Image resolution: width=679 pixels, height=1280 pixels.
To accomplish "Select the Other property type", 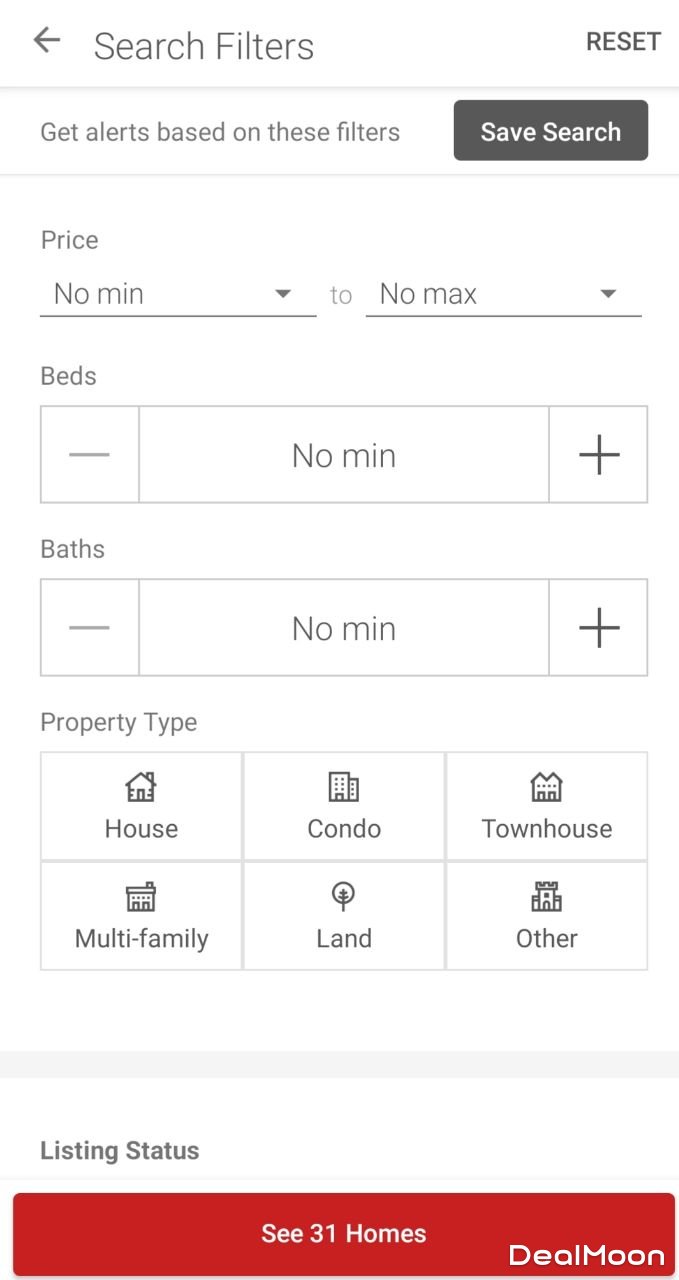I will (546, 916).
